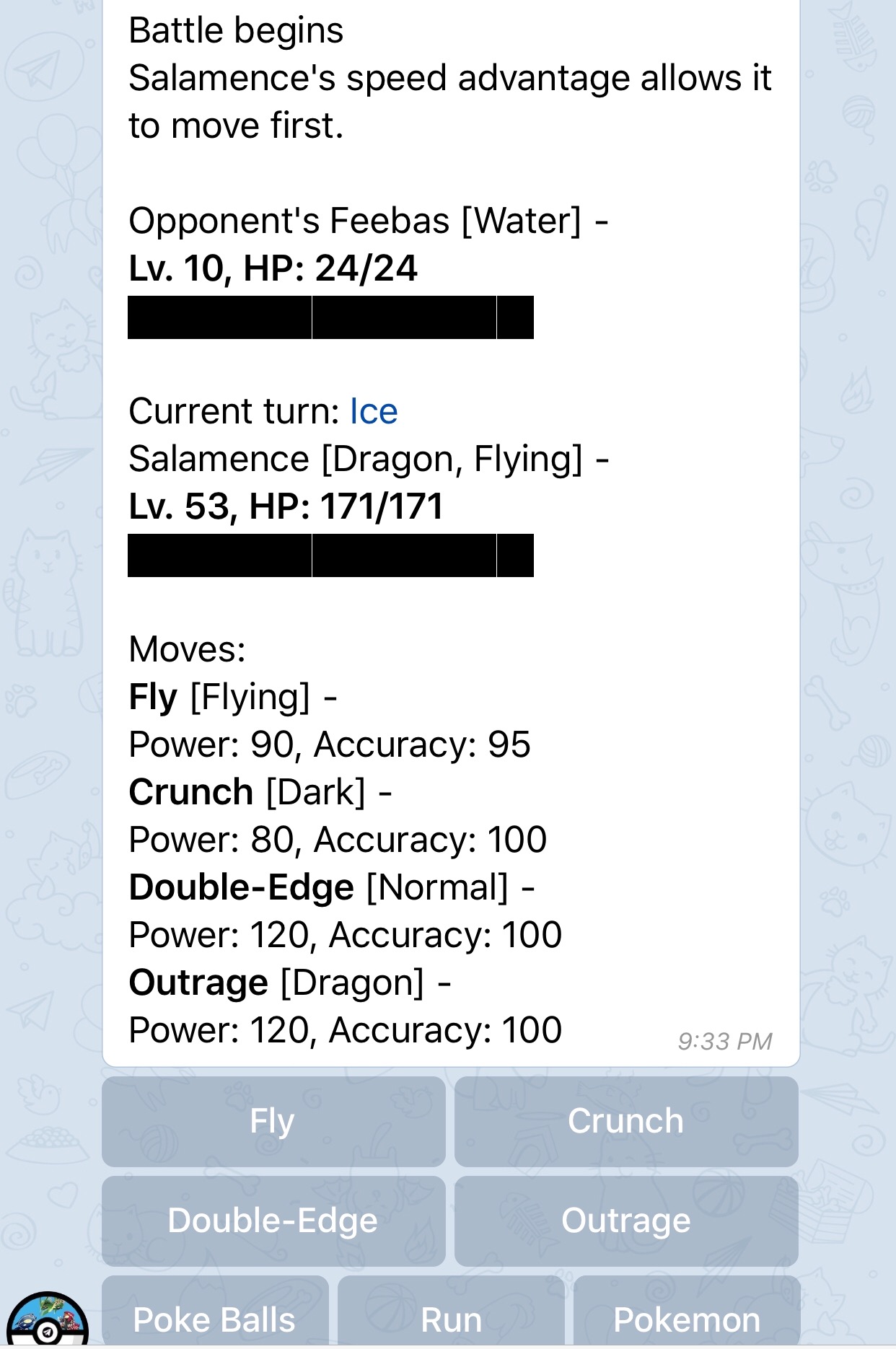Select the Double-Edge move
Screen dimensions: 896x1349
(x=273, y=1221)
